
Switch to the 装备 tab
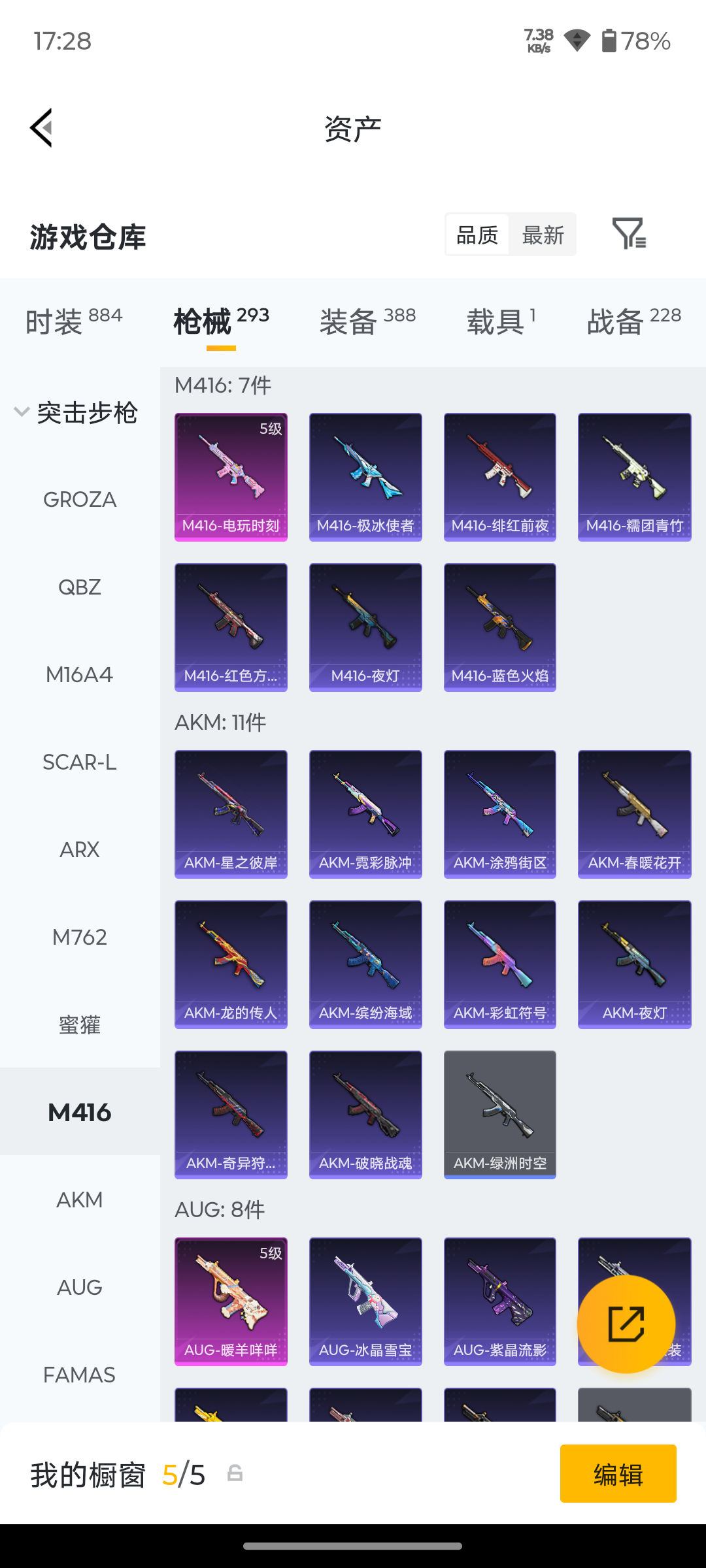(x=368, y=321)
